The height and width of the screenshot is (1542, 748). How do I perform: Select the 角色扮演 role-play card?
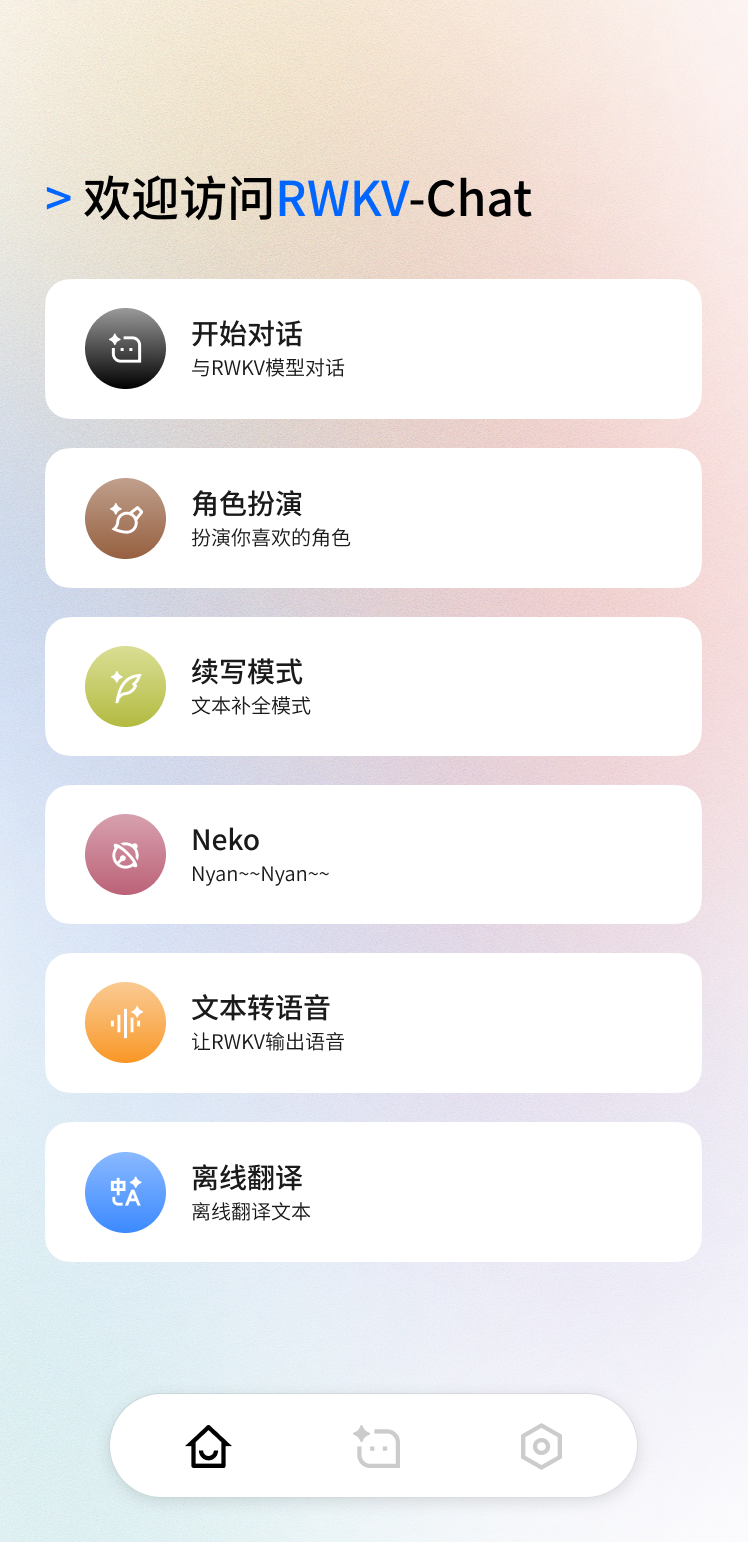click(373, 518)
